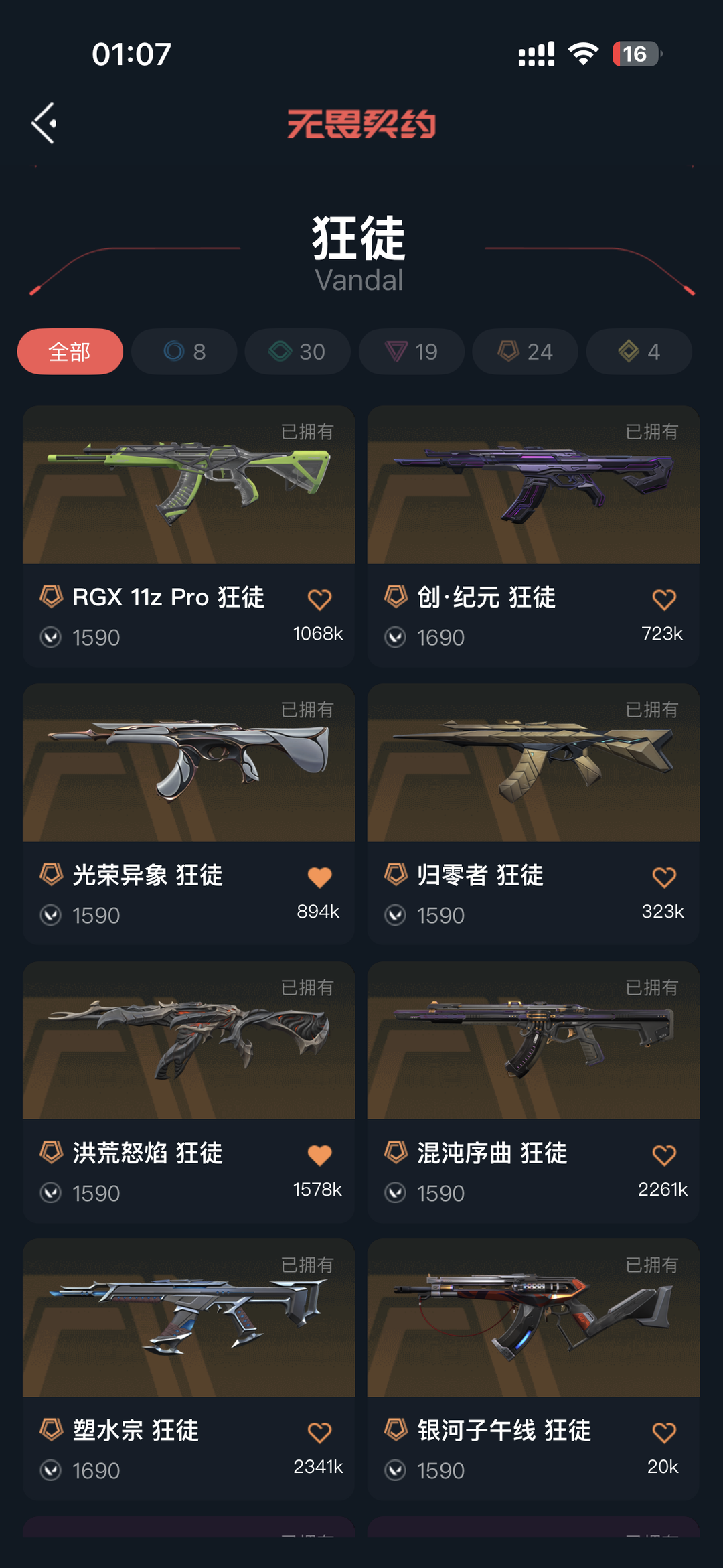Viewport: 723px width, 1568px height.
Task: Open the 混沌序曲 狂徒 skin card
Action: coord(534,1092)
